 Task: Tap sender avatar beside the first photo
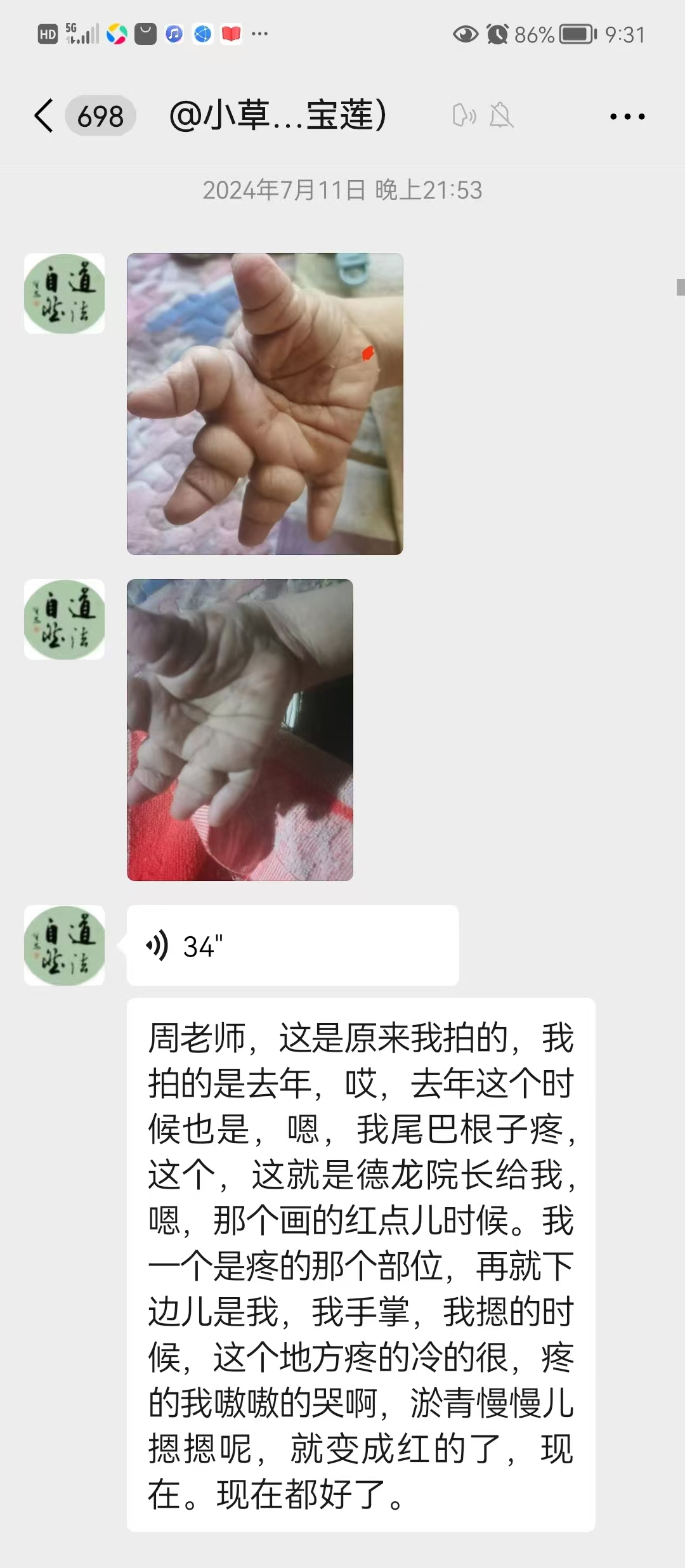[64, 294]
